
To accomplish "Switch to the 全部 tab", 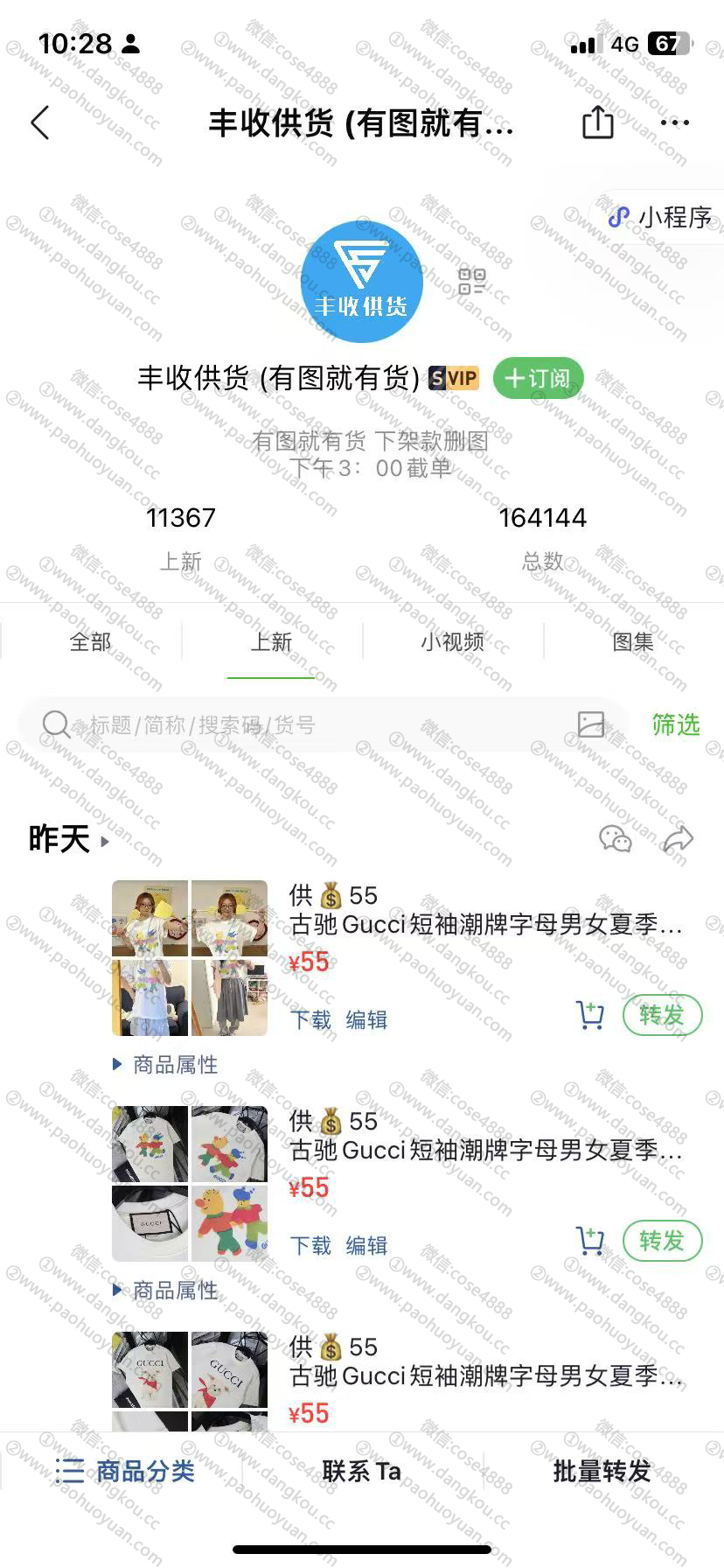I will (x=91, y=642).
